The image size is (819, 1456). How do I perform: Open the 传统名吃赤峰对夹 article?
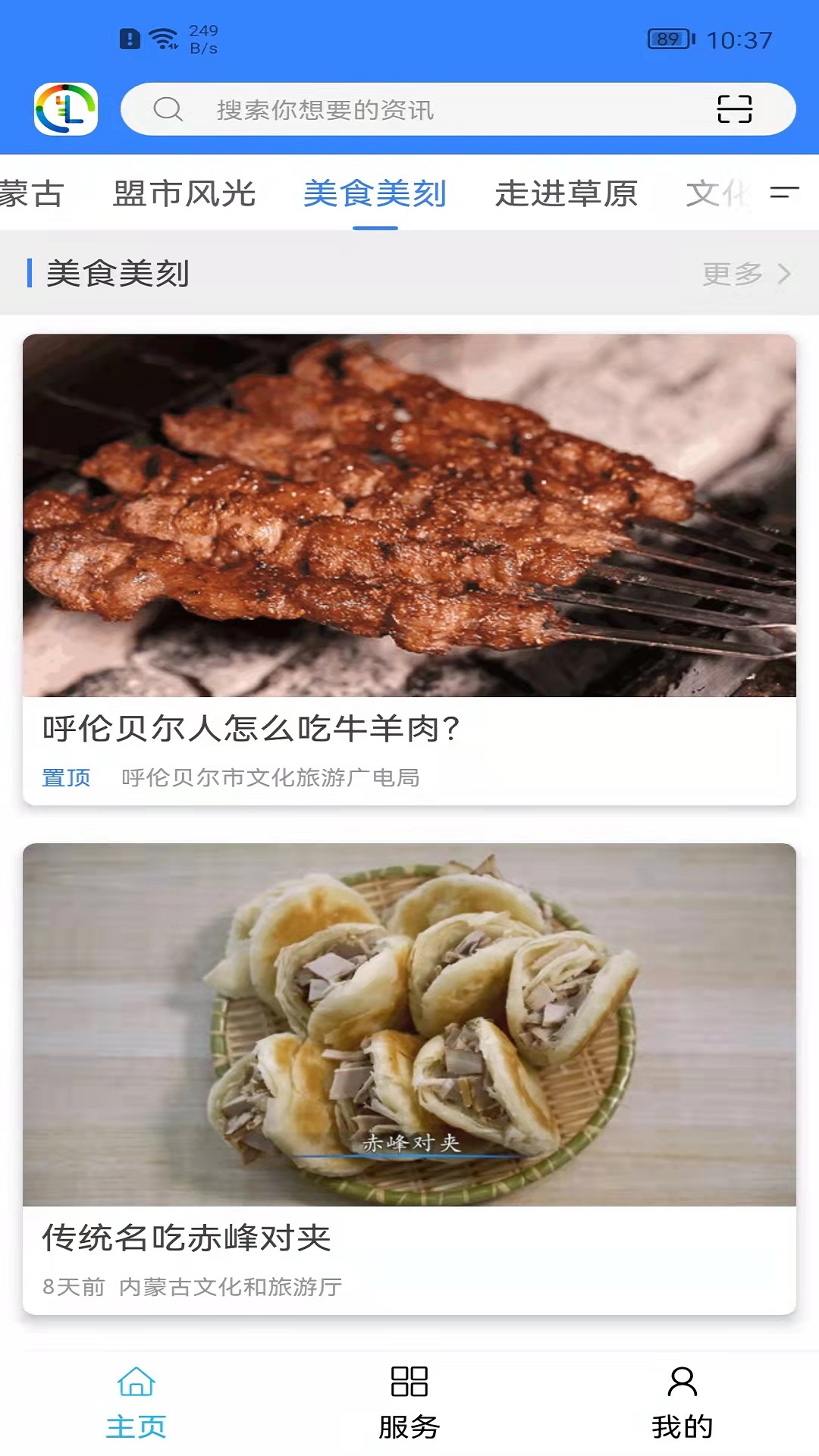tap(409, 1078)
